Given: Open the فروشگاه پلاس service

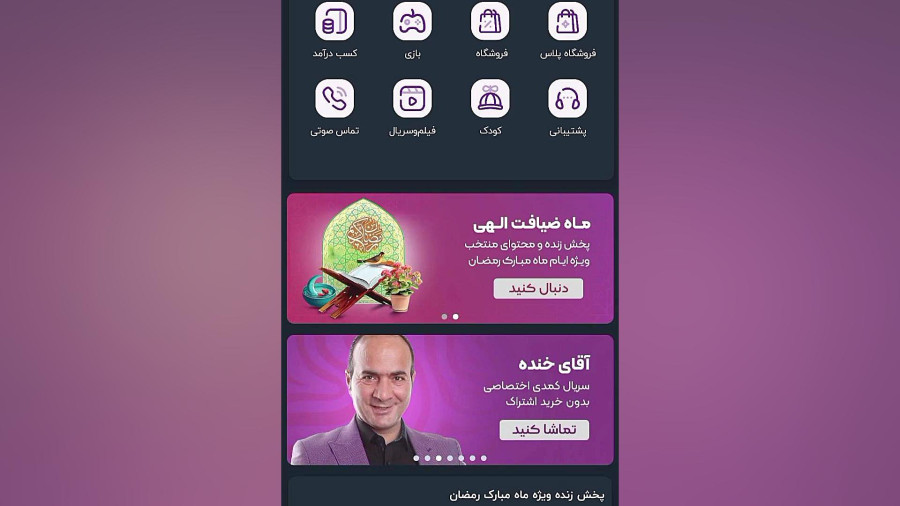Looking at the screenshot, I should [568, 22].
